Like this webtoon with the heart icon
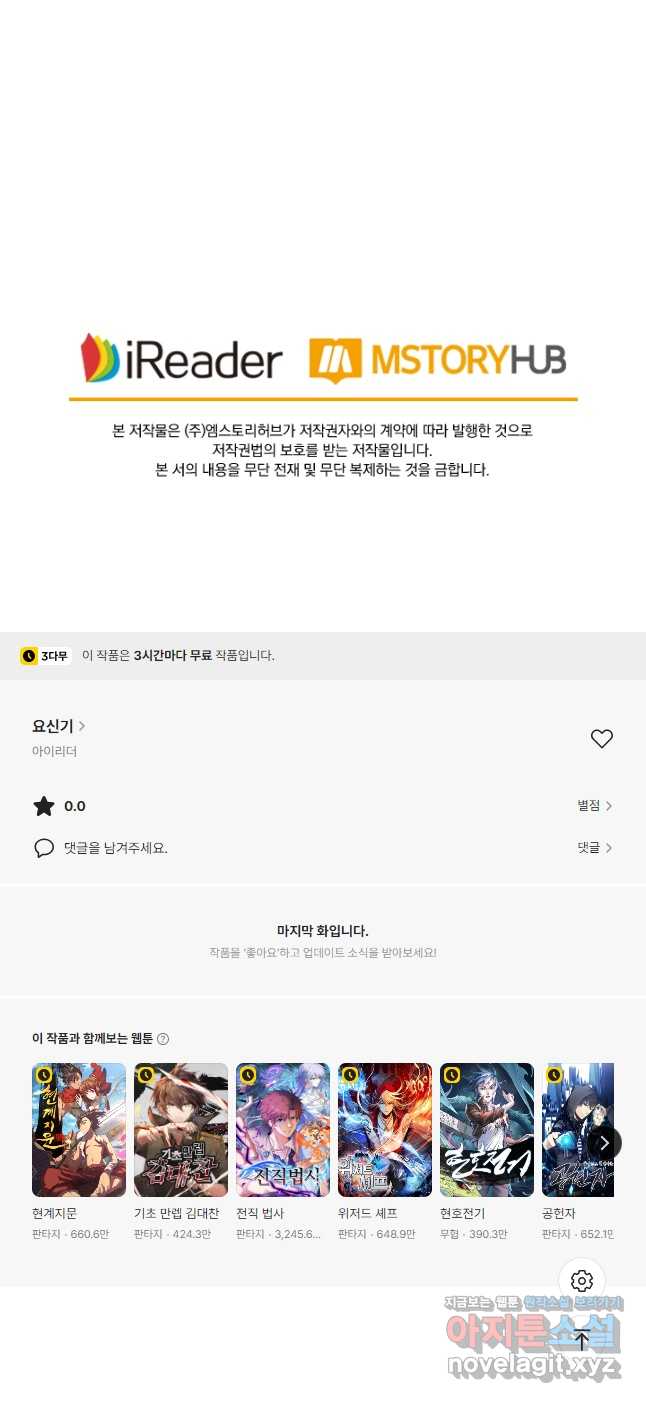646x1403 pixels. (x=601, y=739)
